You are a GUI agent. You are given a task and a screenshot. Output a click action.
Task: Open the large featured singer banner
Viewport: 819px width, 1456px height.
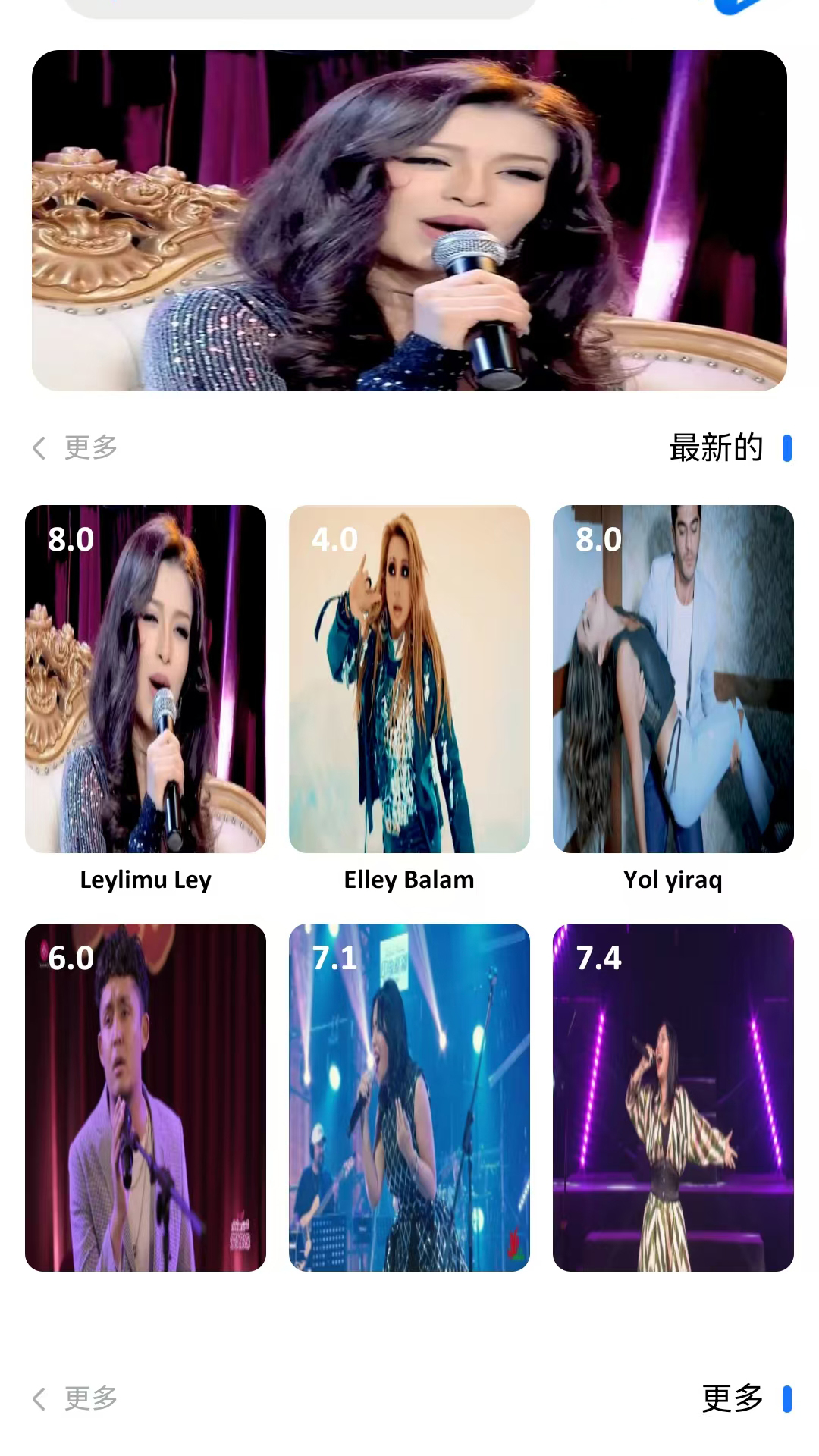(409, 221)
